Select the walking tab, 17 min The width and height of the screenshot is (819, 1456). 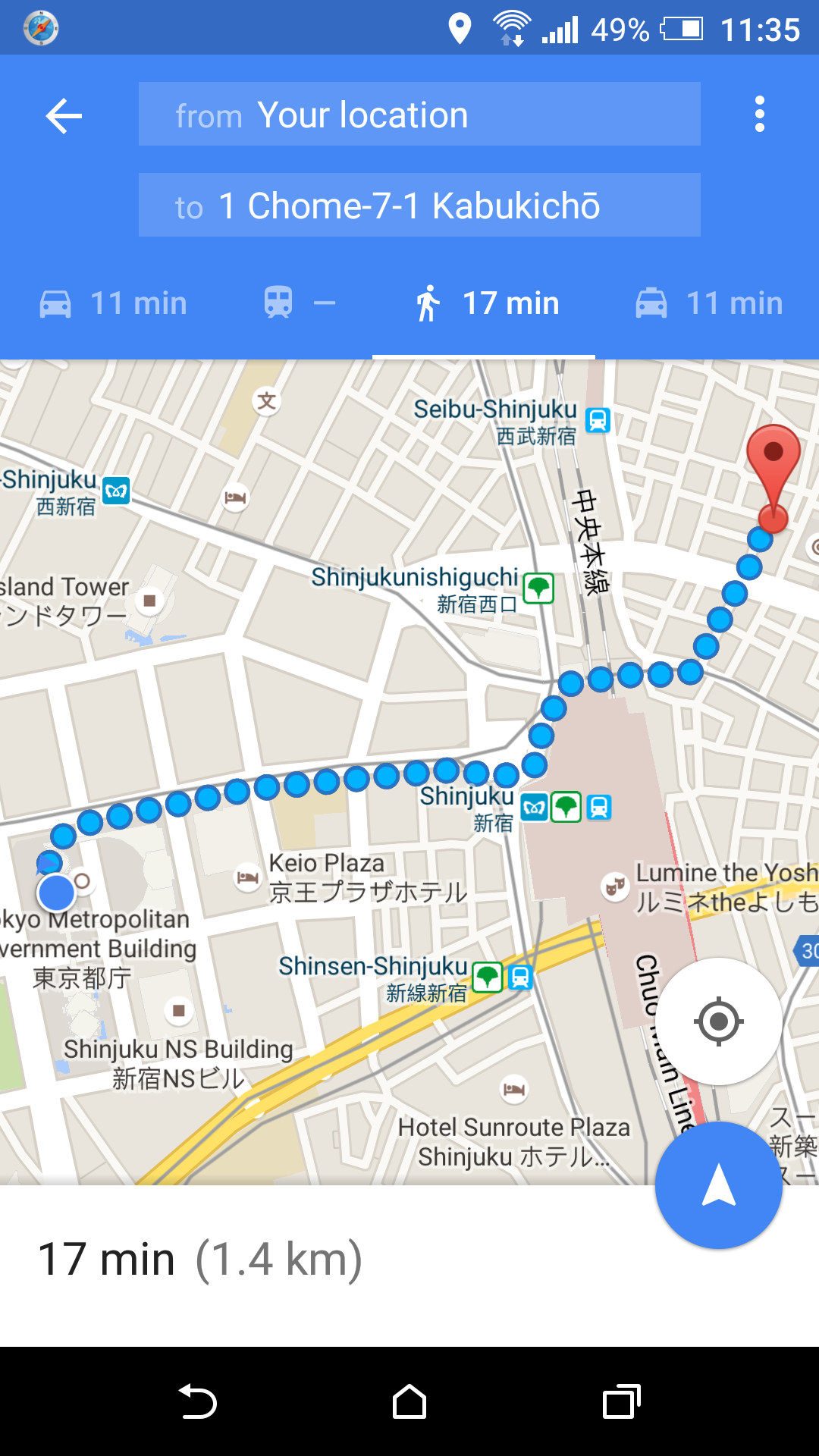485,303
